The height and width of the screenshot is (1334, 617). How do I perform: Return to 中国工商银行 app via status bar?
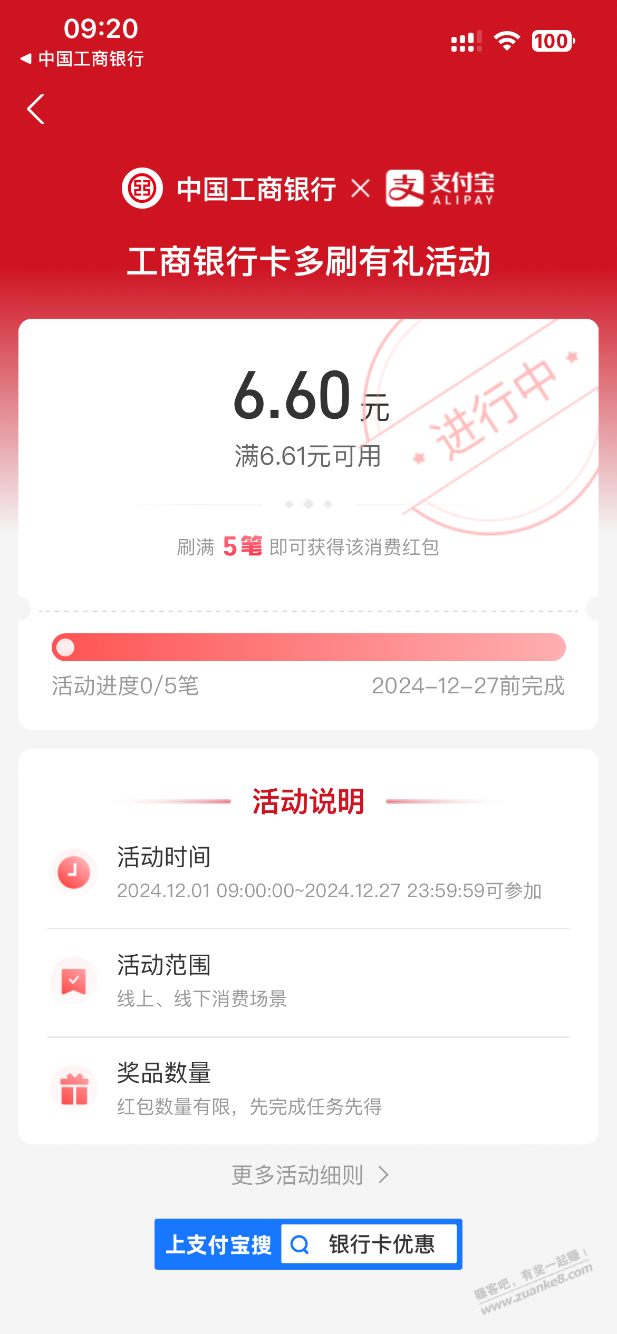pos(82,59)
